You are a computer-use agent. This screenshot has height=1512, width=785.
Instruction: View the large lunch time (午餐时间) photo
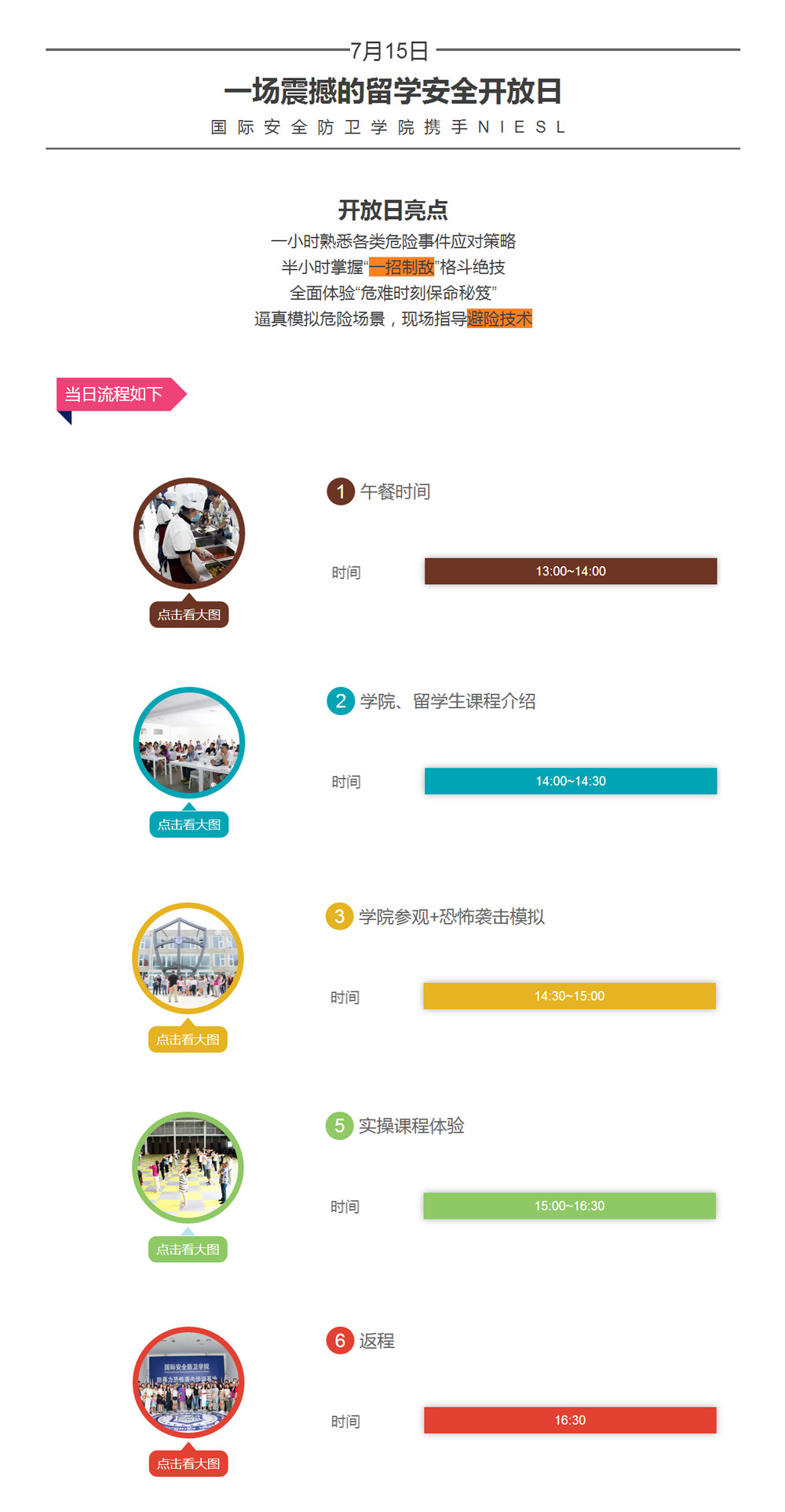[x=188, y=615]
